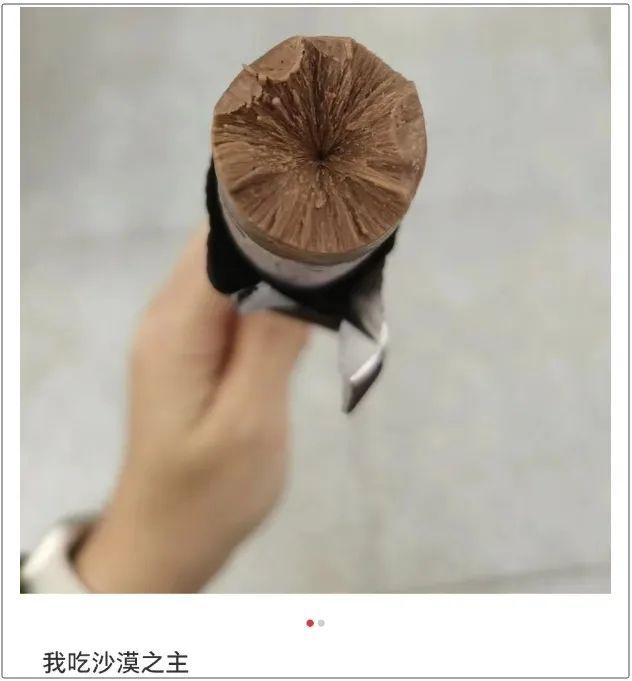Jump to the second photo via page indicator

point(321,623)
